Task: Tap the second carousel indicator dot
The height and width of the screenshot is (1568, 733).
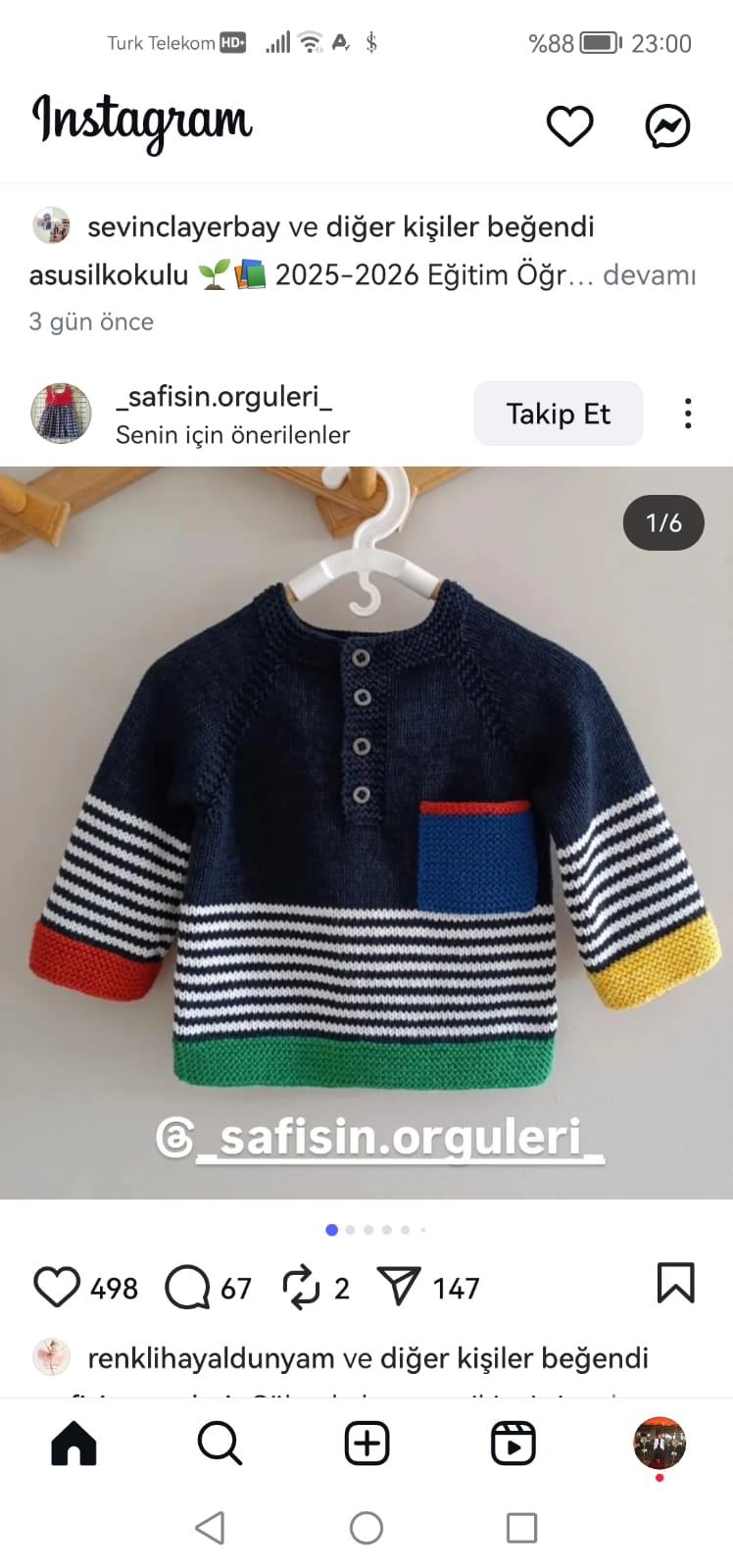Action: (350, 1229)
